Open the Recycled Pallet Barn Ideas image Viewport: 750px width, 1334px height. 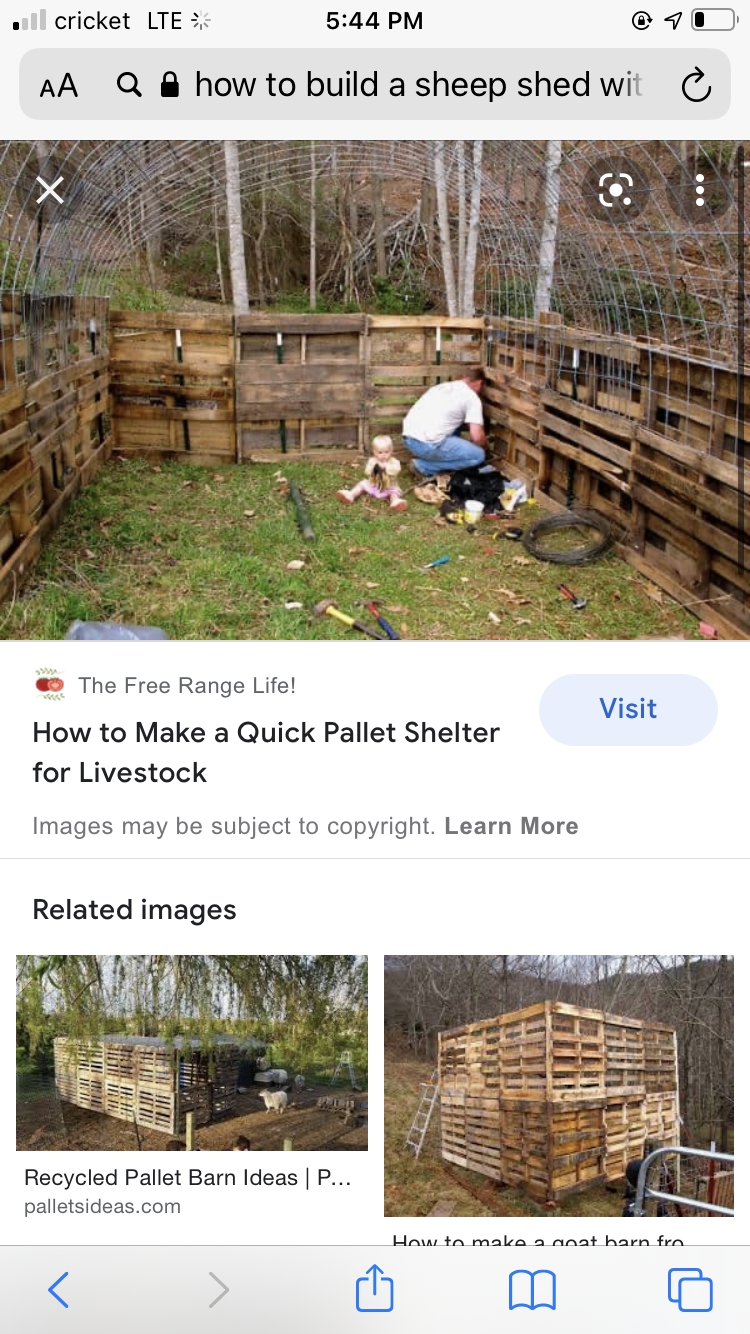coord(192,1053)
